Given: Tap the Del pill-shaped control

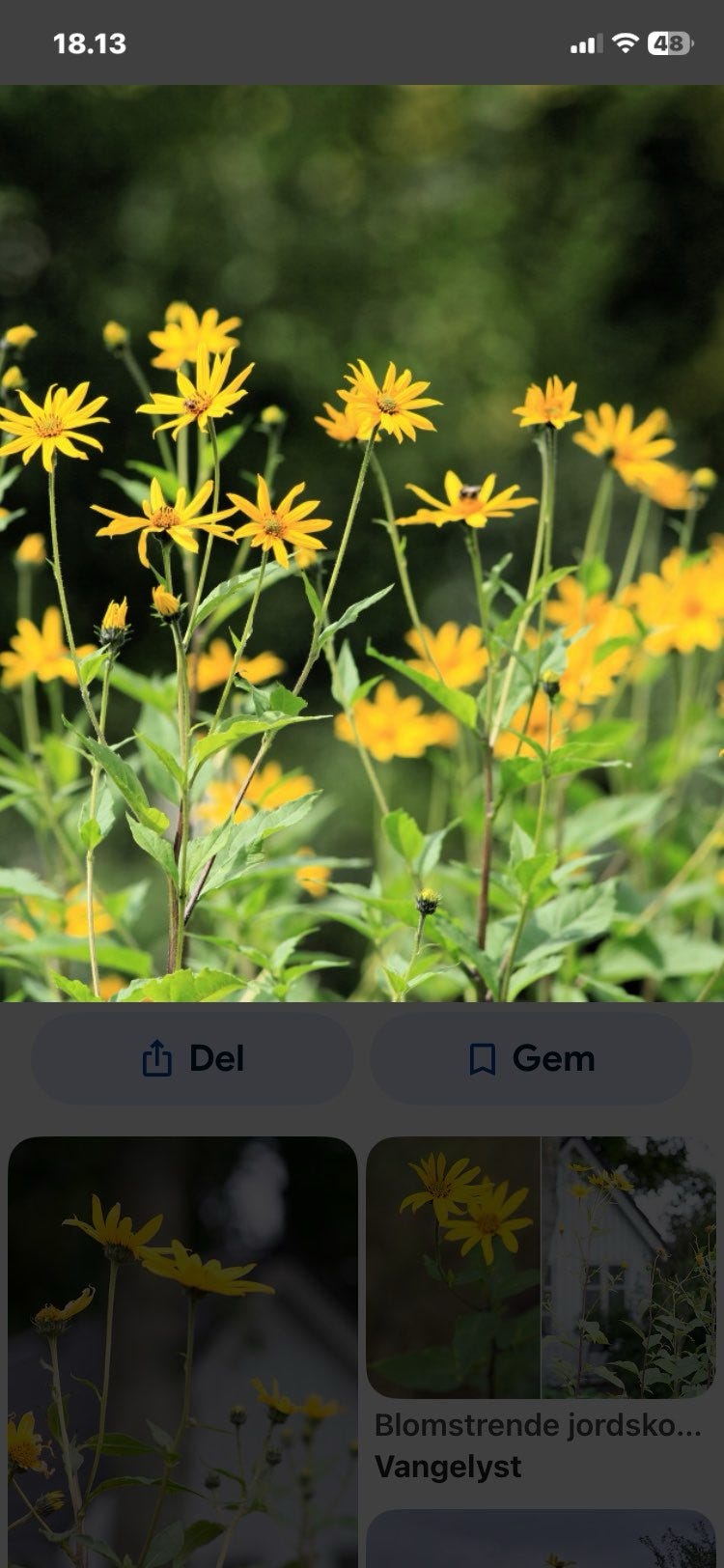Looking at the screenshot, I should pos(192,1057).
